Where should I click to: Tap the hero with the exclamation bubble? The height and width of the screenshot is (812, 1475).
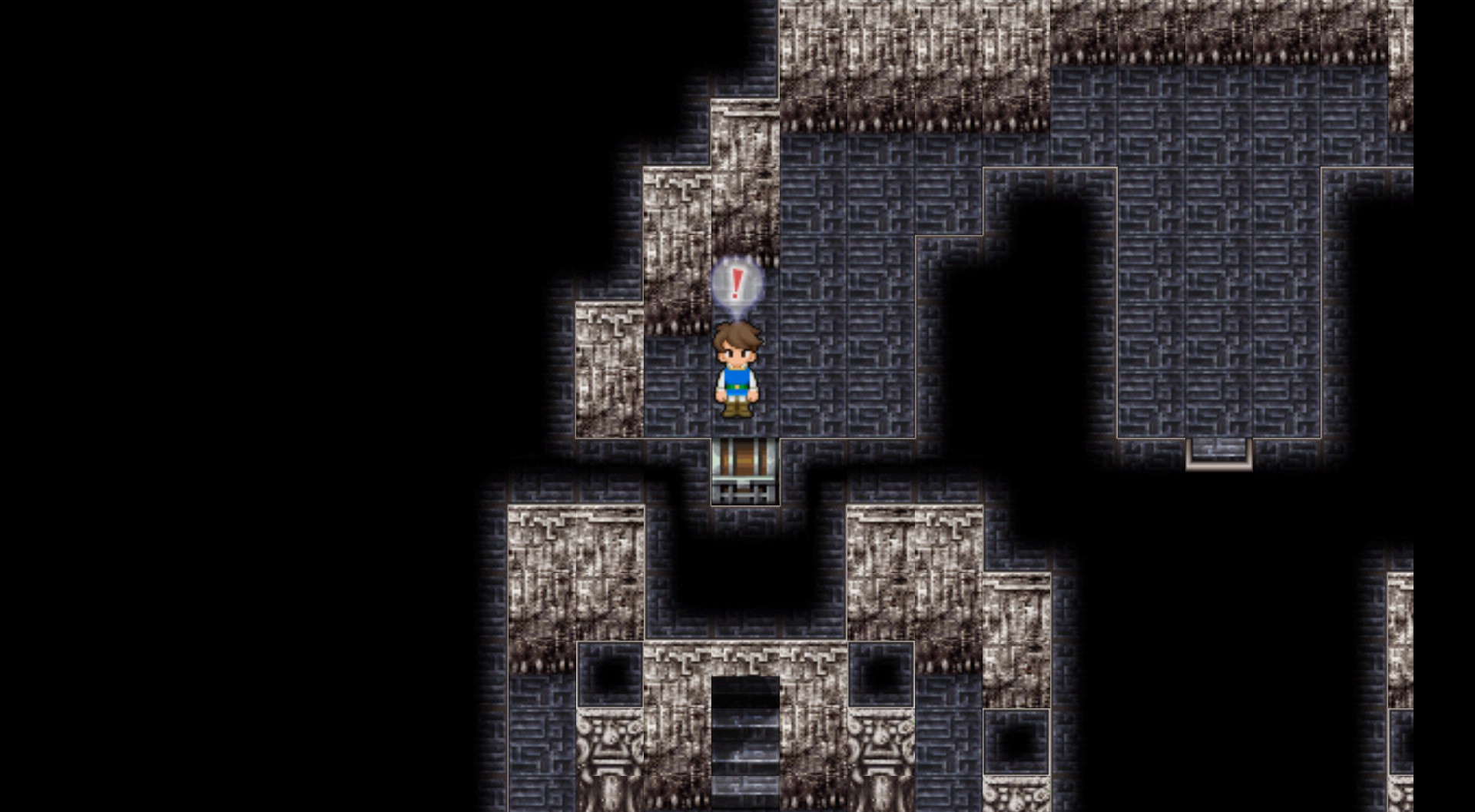737,370
